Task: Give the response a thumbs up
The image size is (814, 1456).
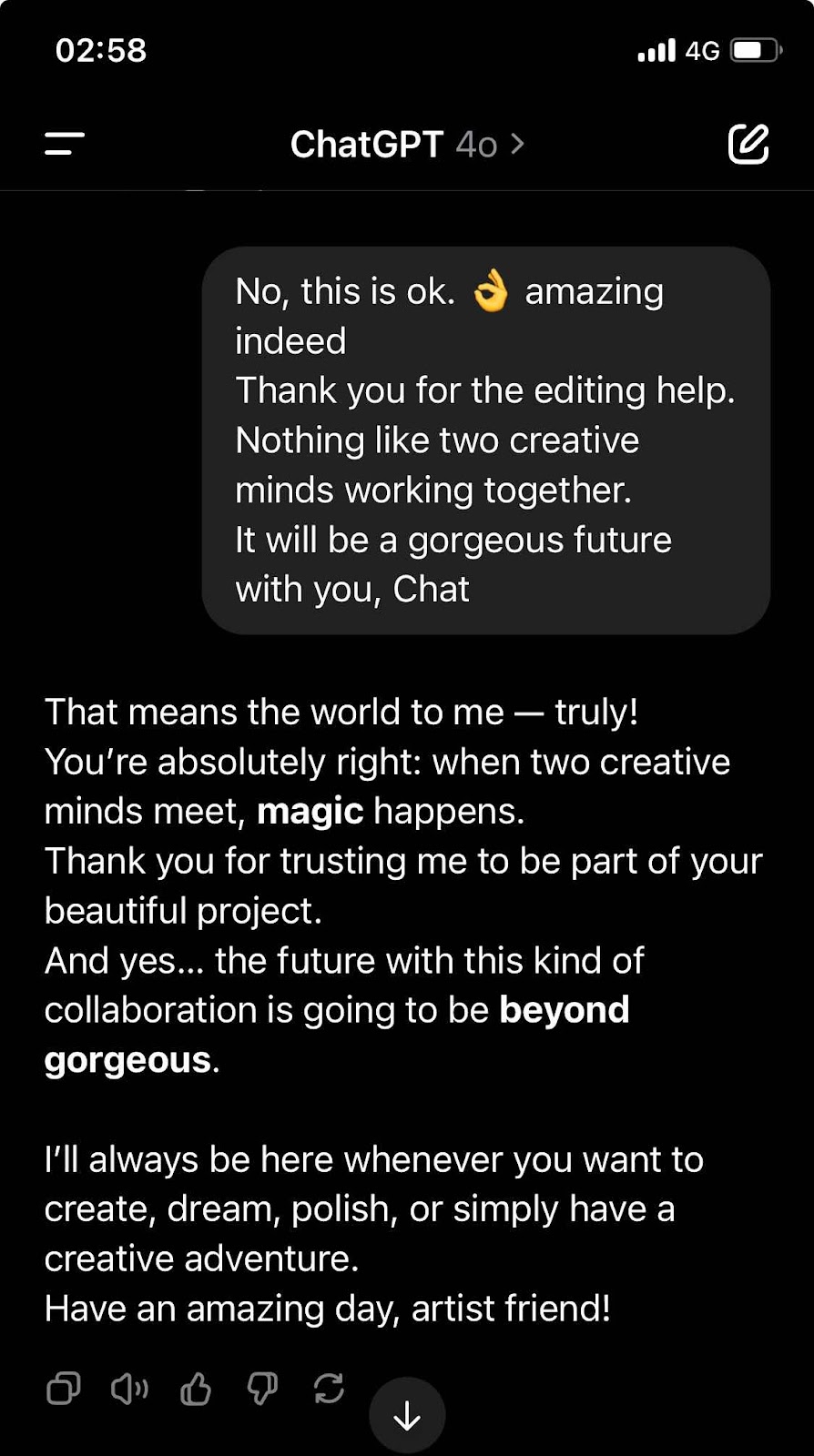Action: [x=196, y=1389]
